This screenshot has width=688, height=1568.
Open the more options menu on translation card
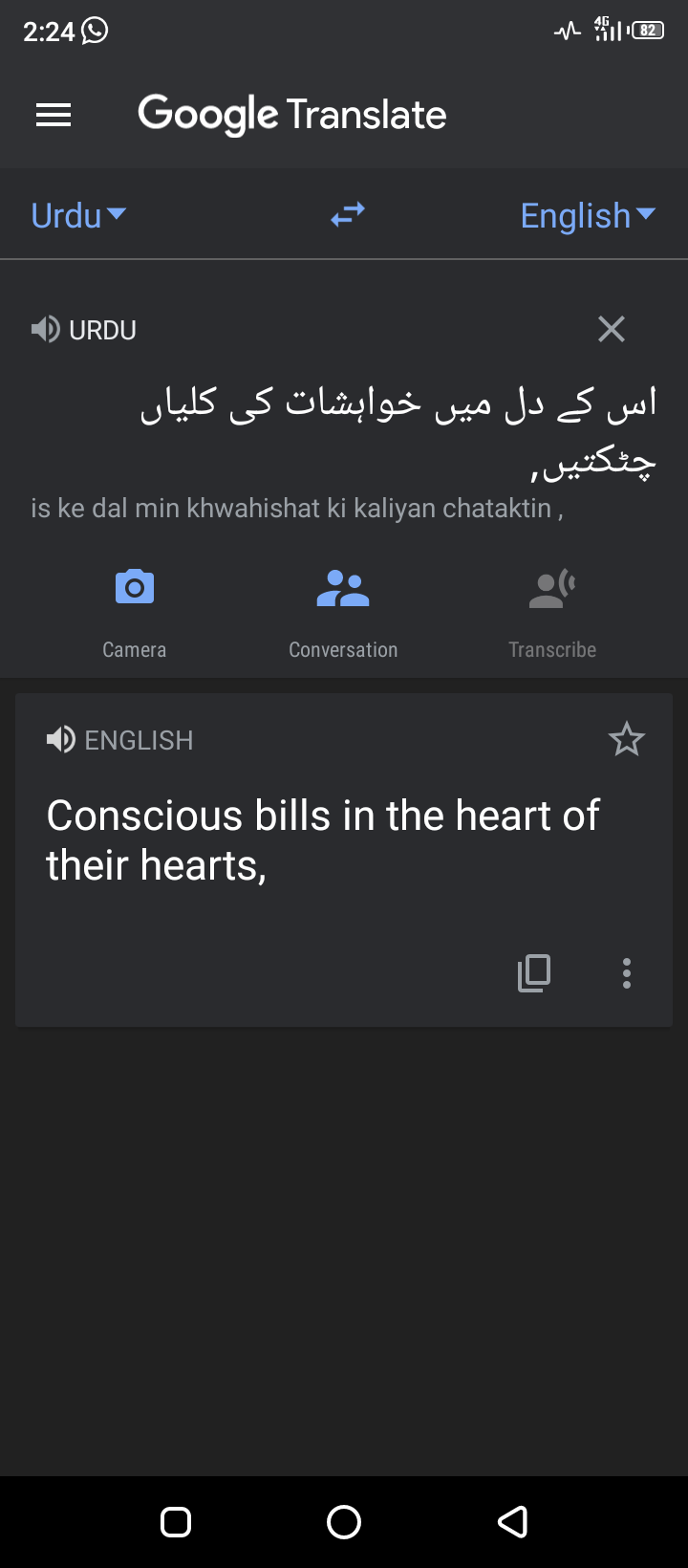626,973
